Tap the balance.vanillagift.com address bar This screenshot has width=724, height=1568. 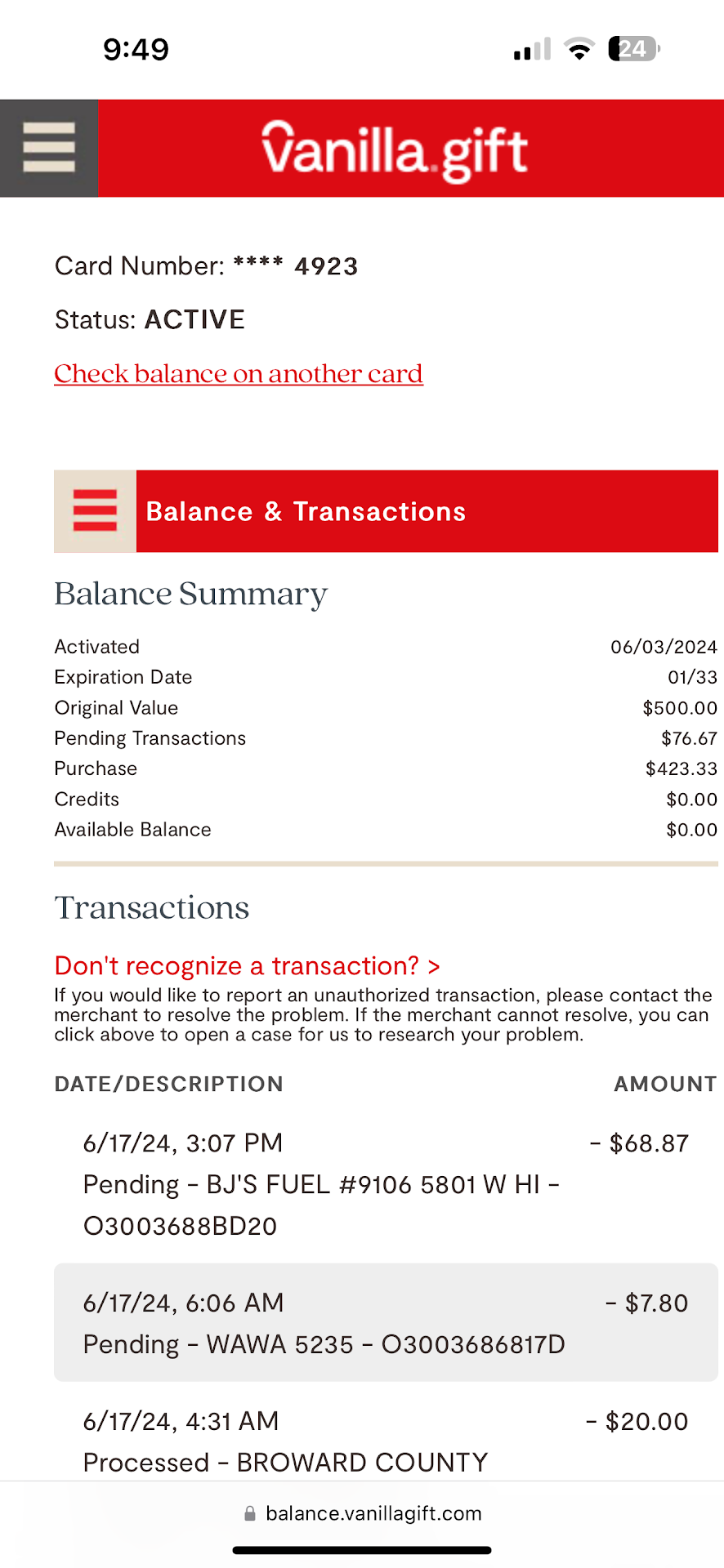(x=363, y=1513)
